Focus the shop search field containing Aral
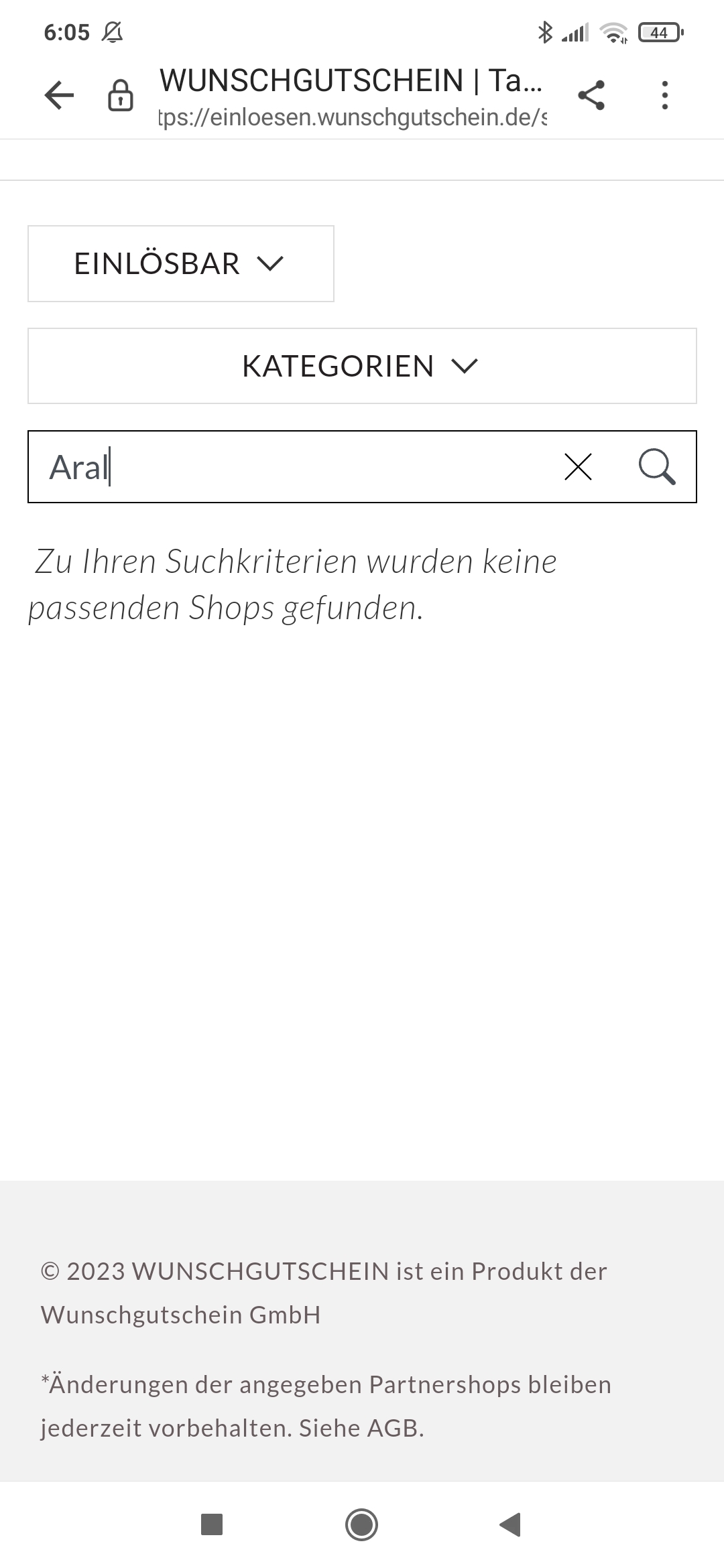Viewport: 724px width, 1568px height. pos(288,467)
